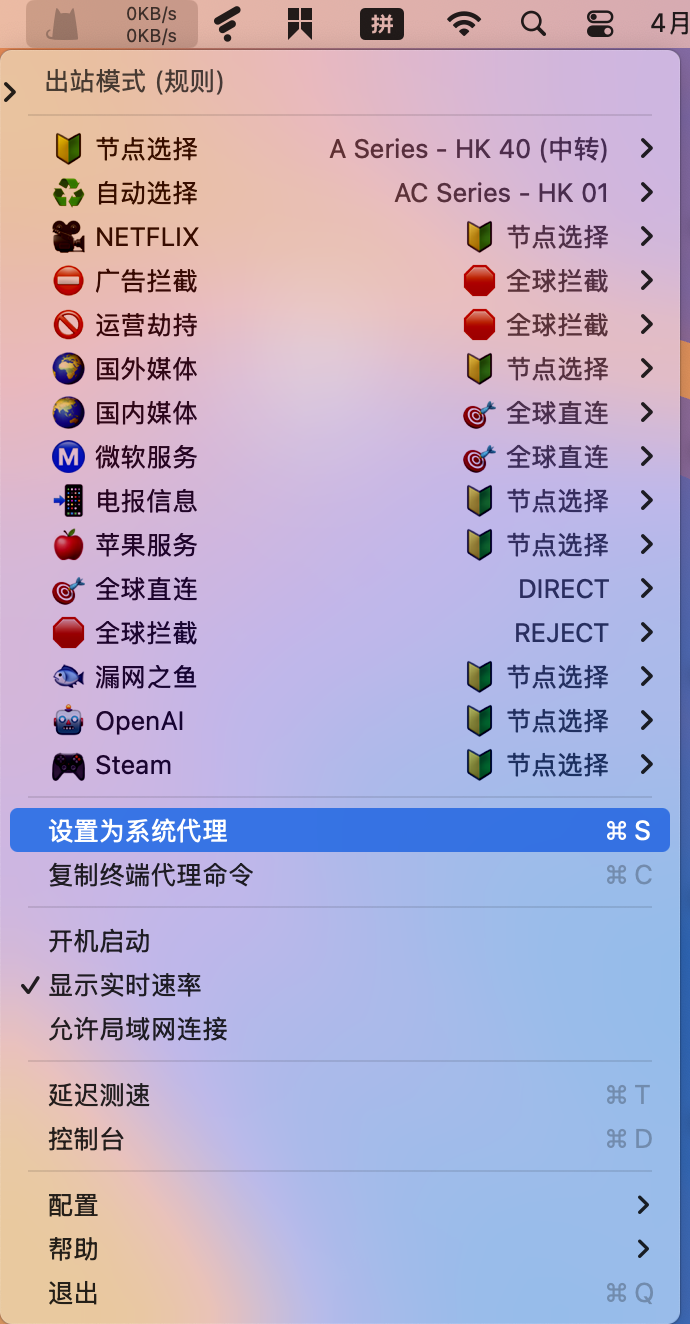Open the OpenAI policy submenu
Viewport: 690px width, 1324px height.
[x=340, y=721]
